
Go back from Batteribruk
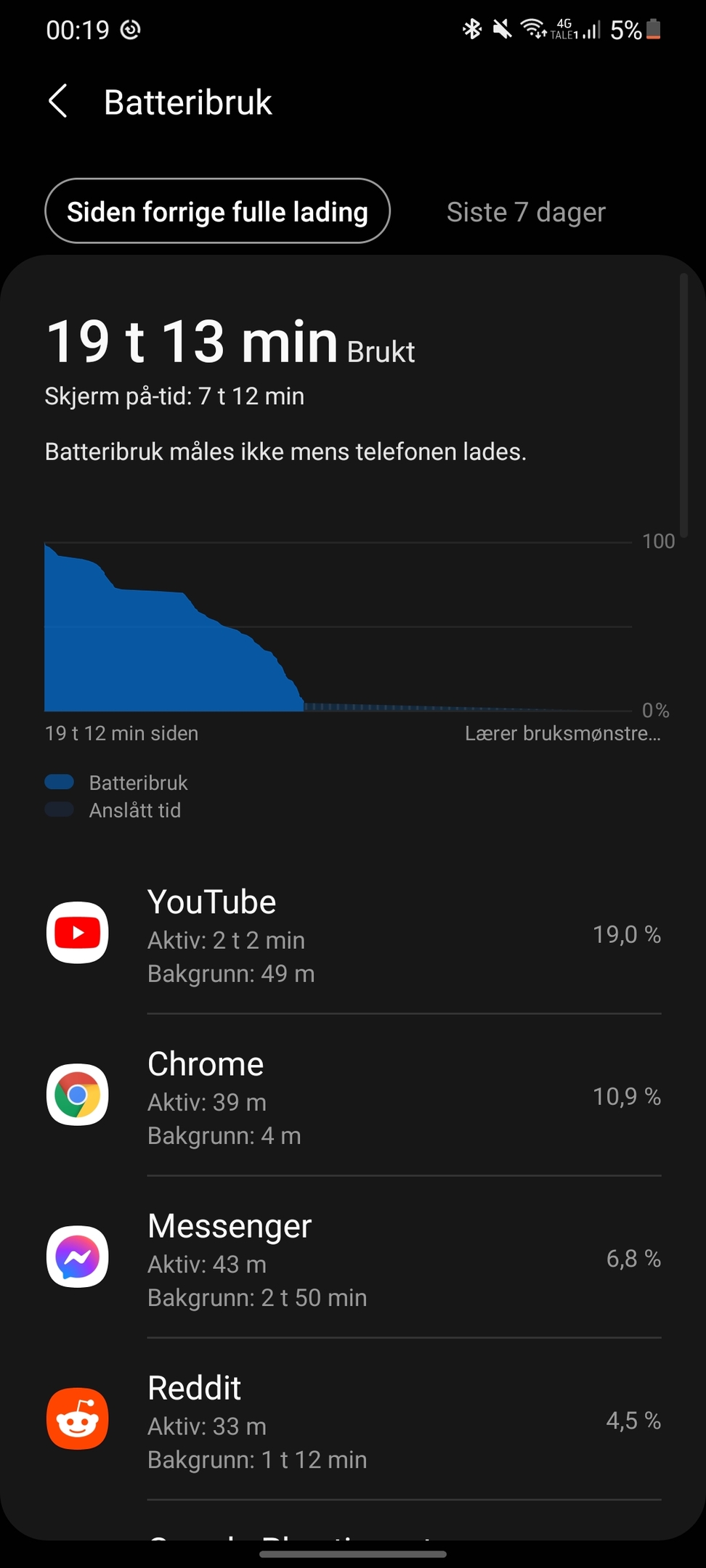click(x=58, y=101)
